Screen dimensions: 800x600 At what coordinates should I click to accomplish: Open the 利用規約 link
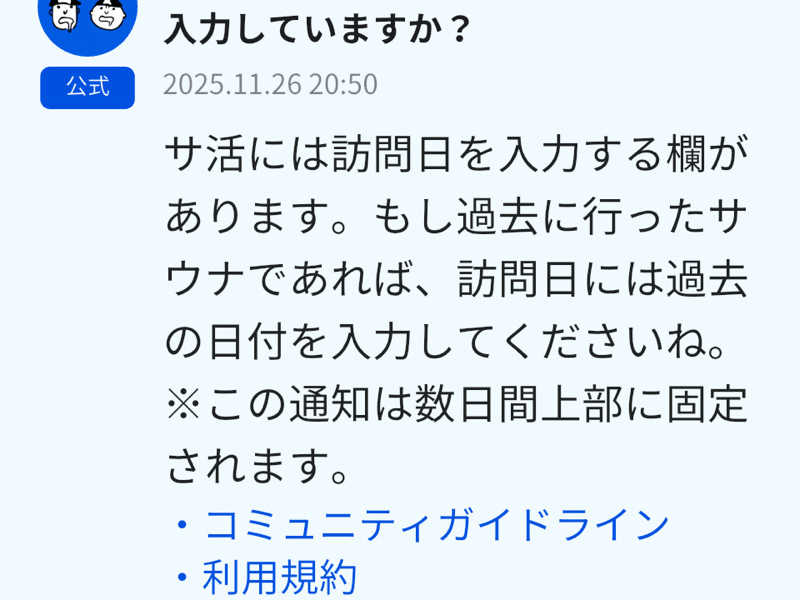(x=279, y=577)
